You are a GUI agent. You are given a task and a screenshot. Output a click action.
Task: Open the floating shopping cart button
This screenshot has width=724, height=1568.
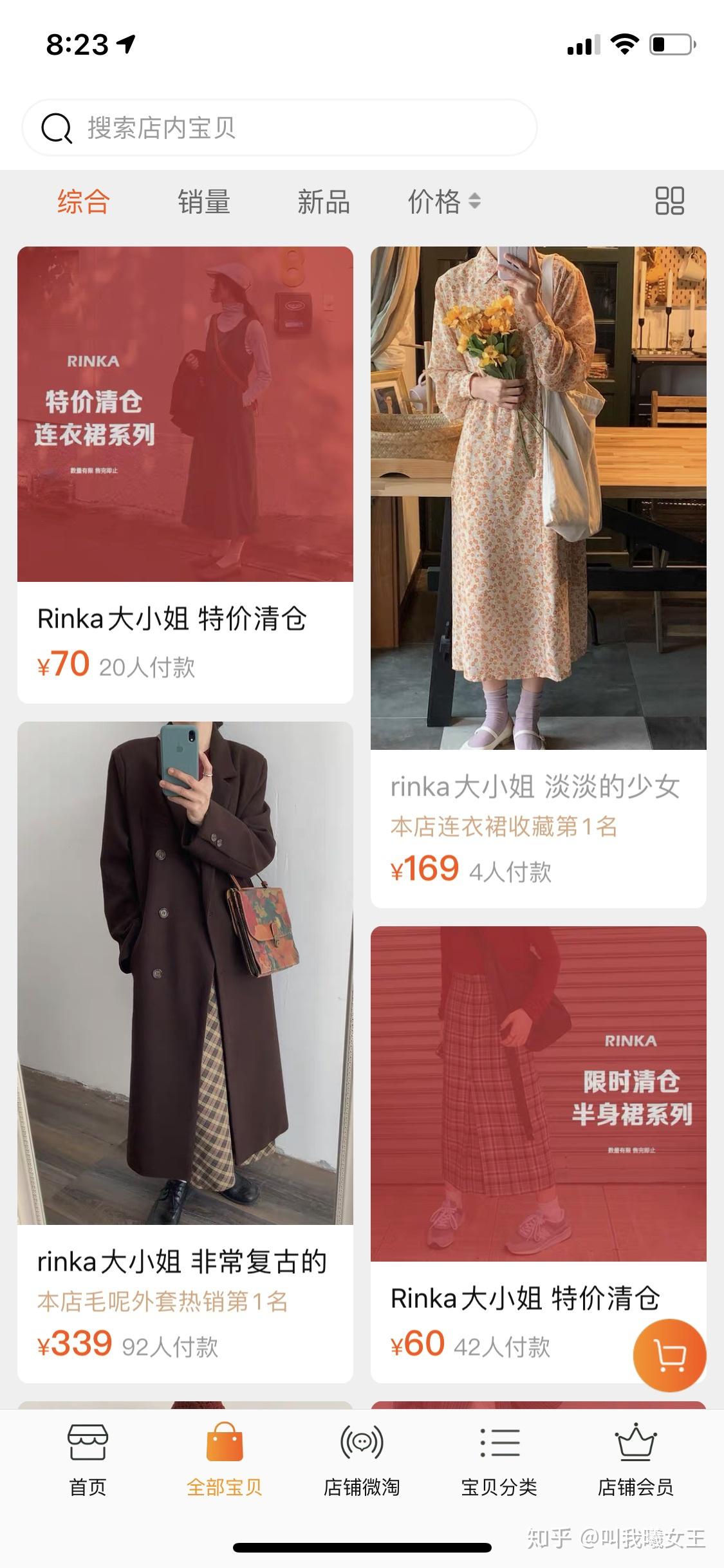click(669, 1355)
